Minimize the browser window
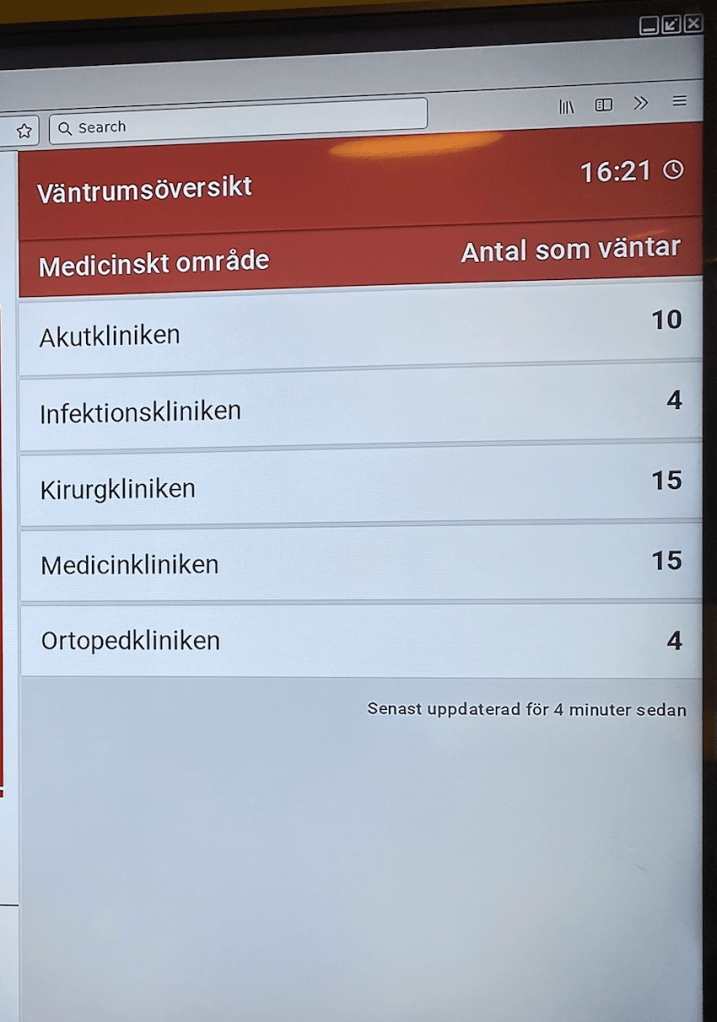717x1022 pixels. coord(650,26)
